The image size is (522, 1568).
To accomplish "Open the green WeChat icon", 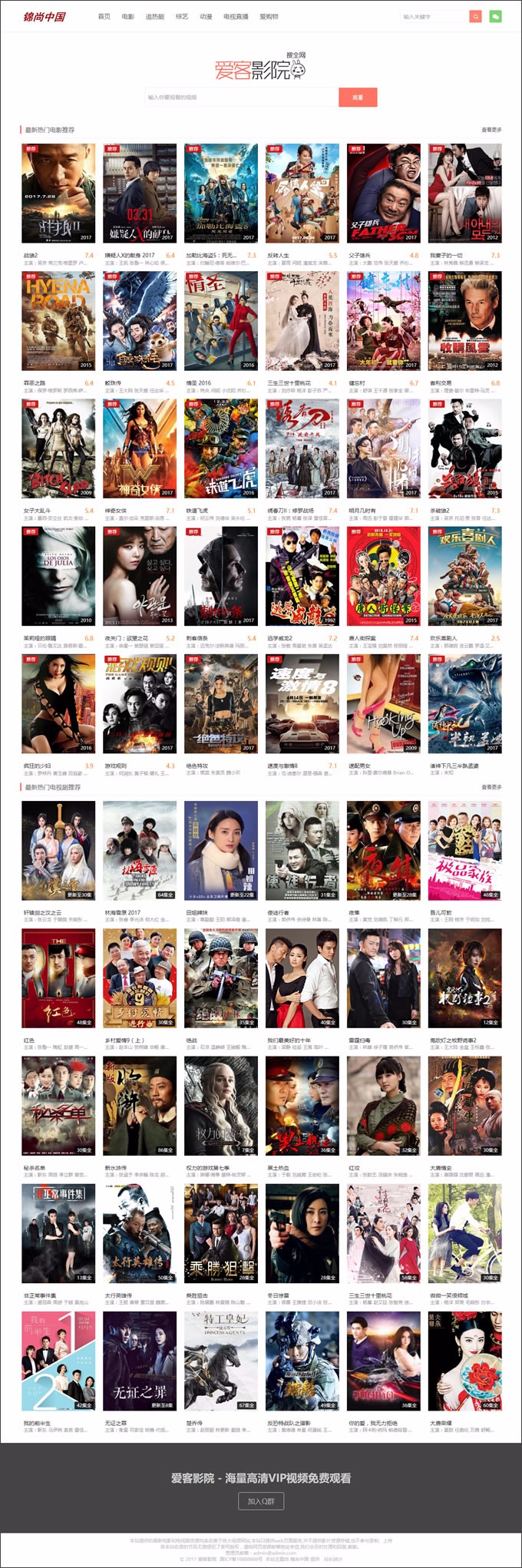I will pyautogui.click(x=495, y=16).
